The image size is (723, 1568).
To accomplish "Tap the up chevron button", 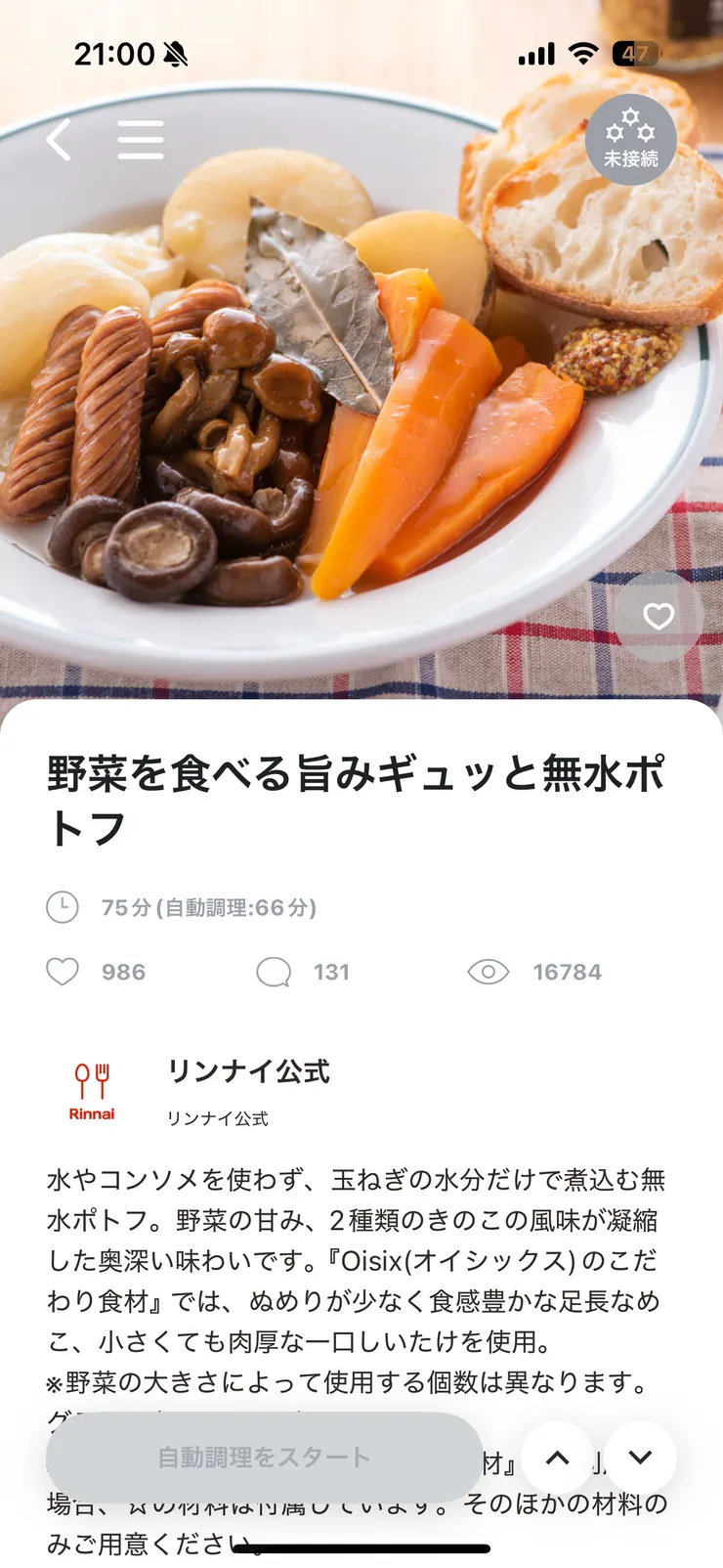I will tap(557, 1458).
